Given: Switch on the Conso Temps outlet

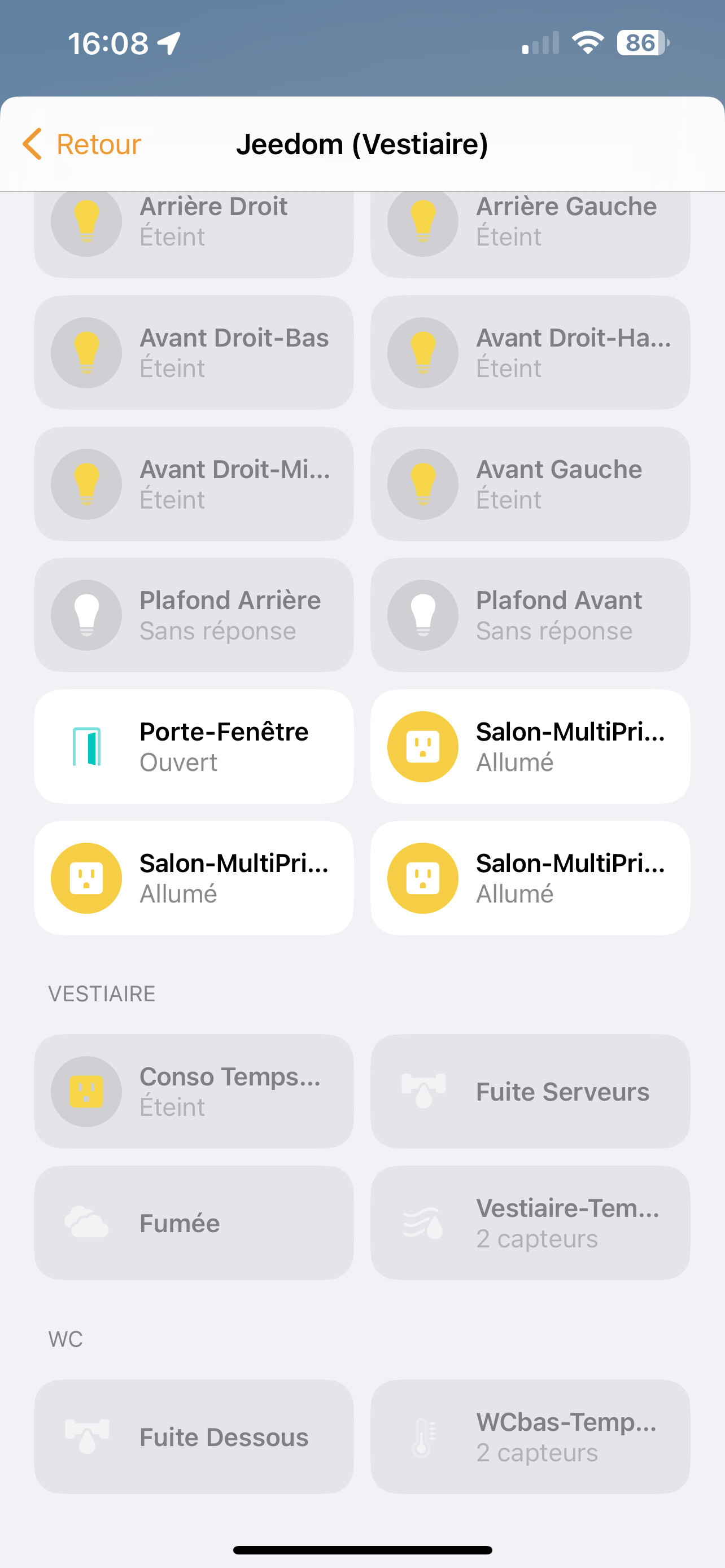Looking at the screenshot, I should (x=86, y=1092).
